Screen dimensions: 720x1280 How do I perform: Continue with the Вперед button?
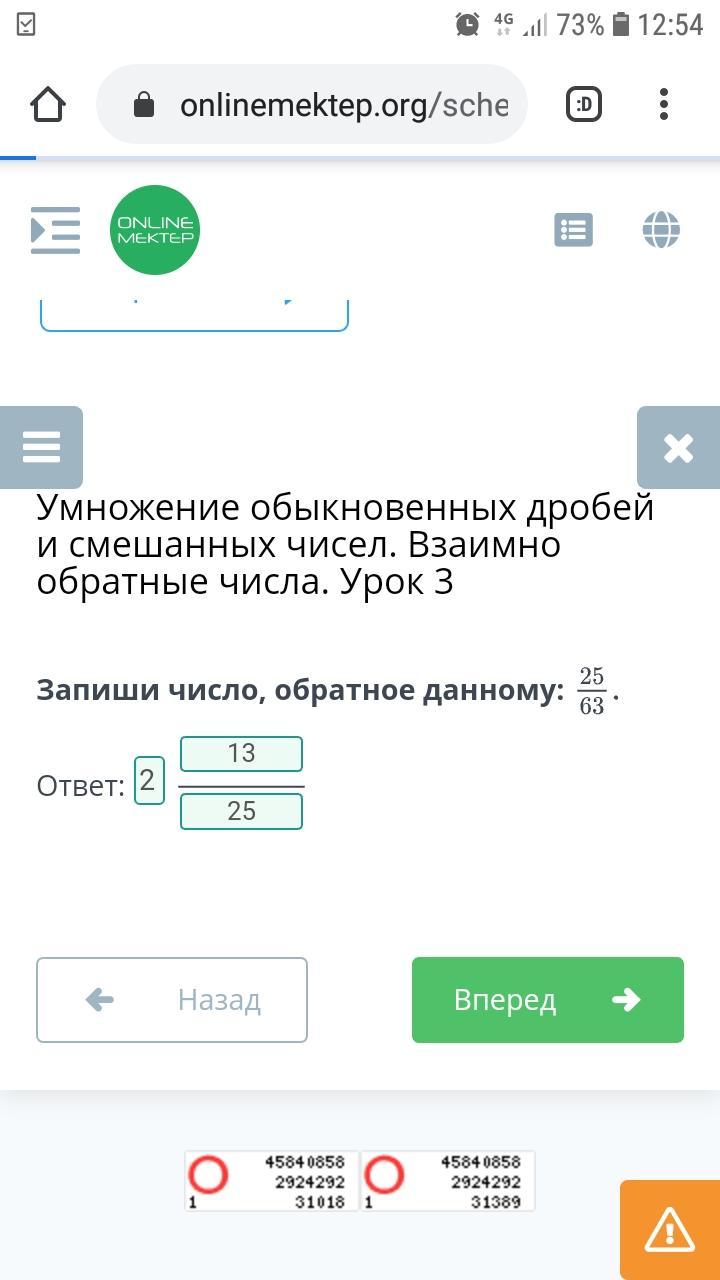click(547, 1000)
